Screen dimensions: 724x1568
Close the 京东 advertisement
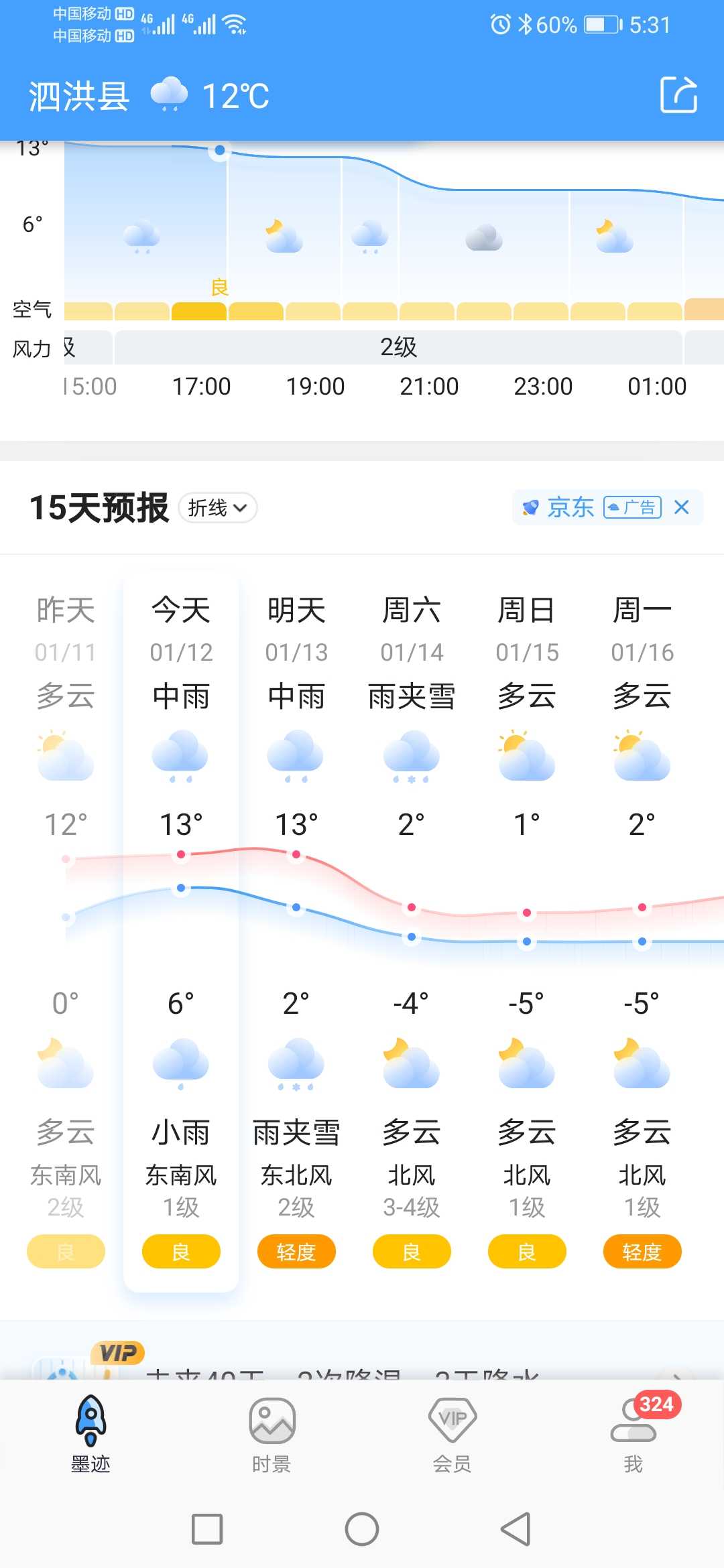tap(682, 507)
